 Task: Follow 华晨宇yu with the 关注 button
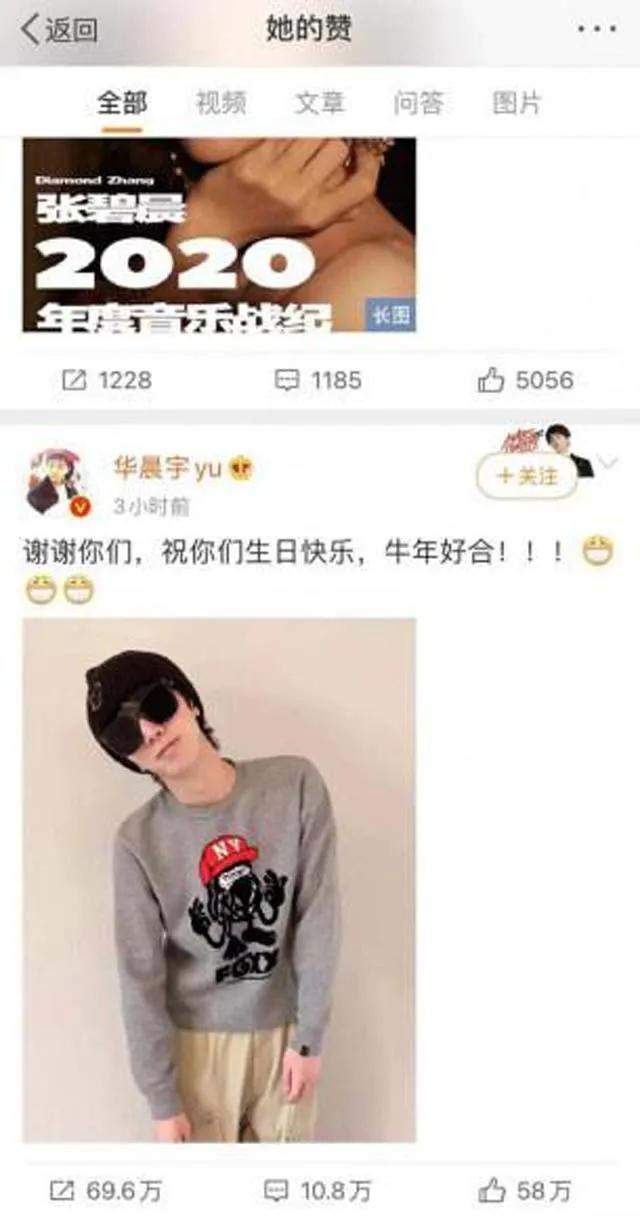click(527, 477)
